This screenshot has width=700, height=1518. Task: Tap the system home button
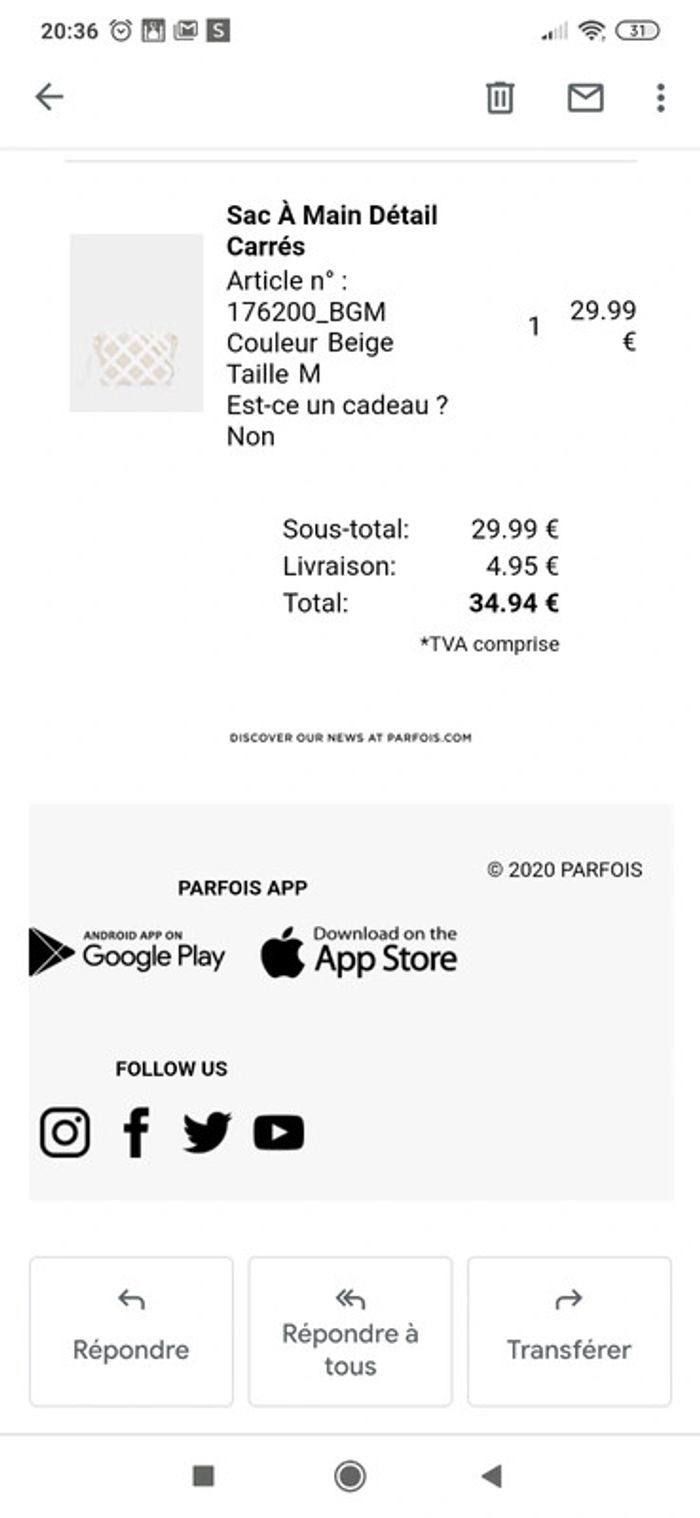click(350, 1475)
